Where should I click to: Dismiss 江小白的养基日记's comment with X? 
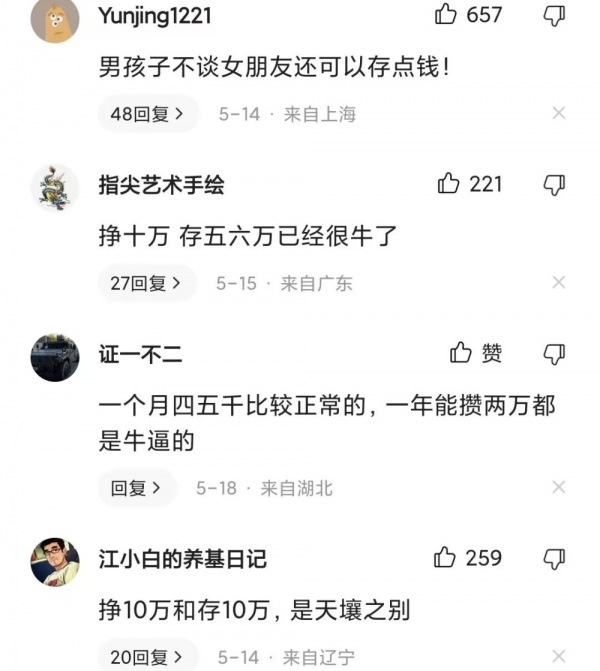pyautogui.click(x=559, y=657)
